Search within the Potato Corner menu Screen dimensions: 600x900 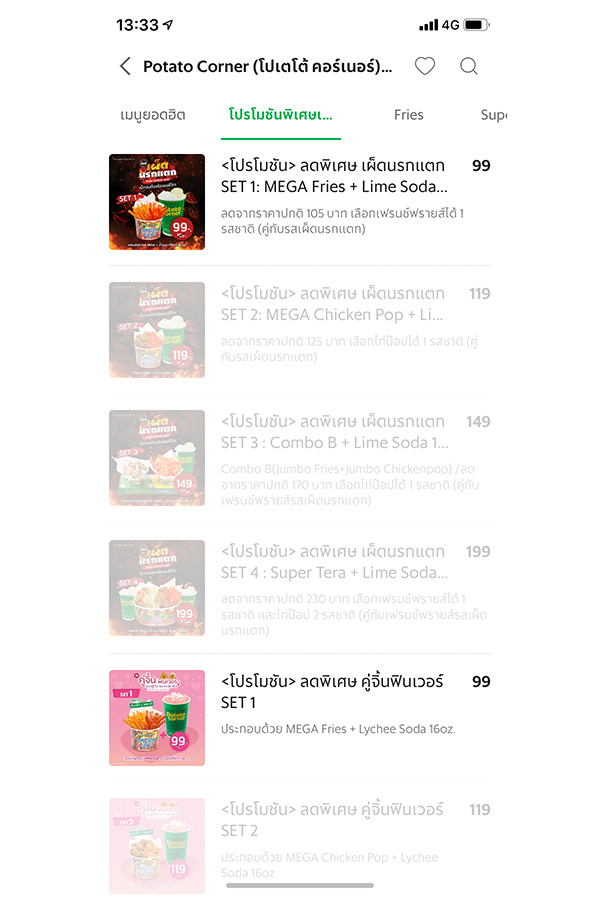point(469,67)
